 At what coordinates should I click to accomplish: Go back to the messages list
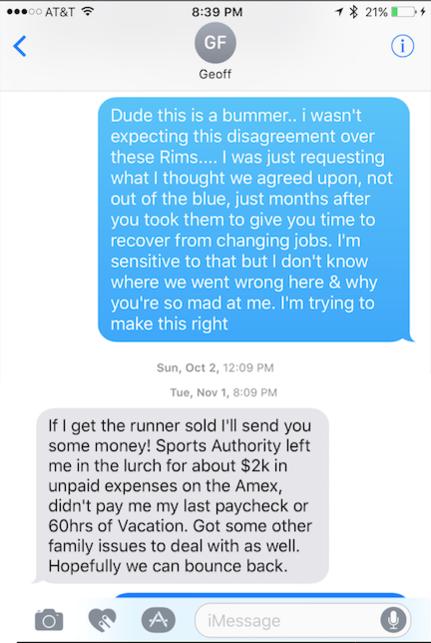[20, 46]
